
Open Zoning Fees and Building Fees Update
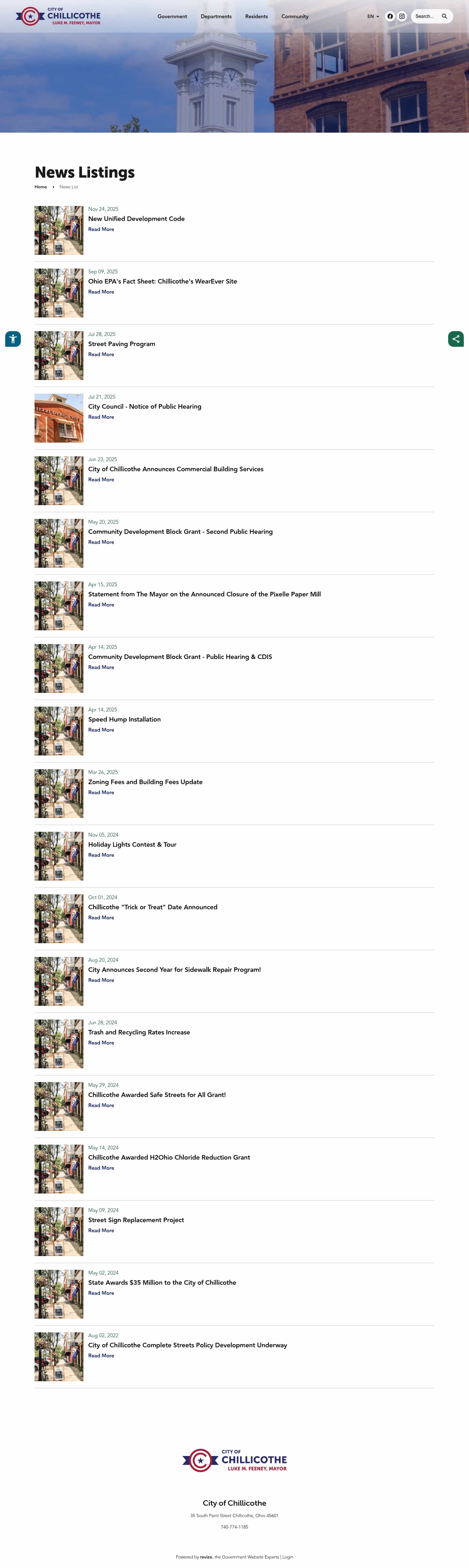[145, 782]
